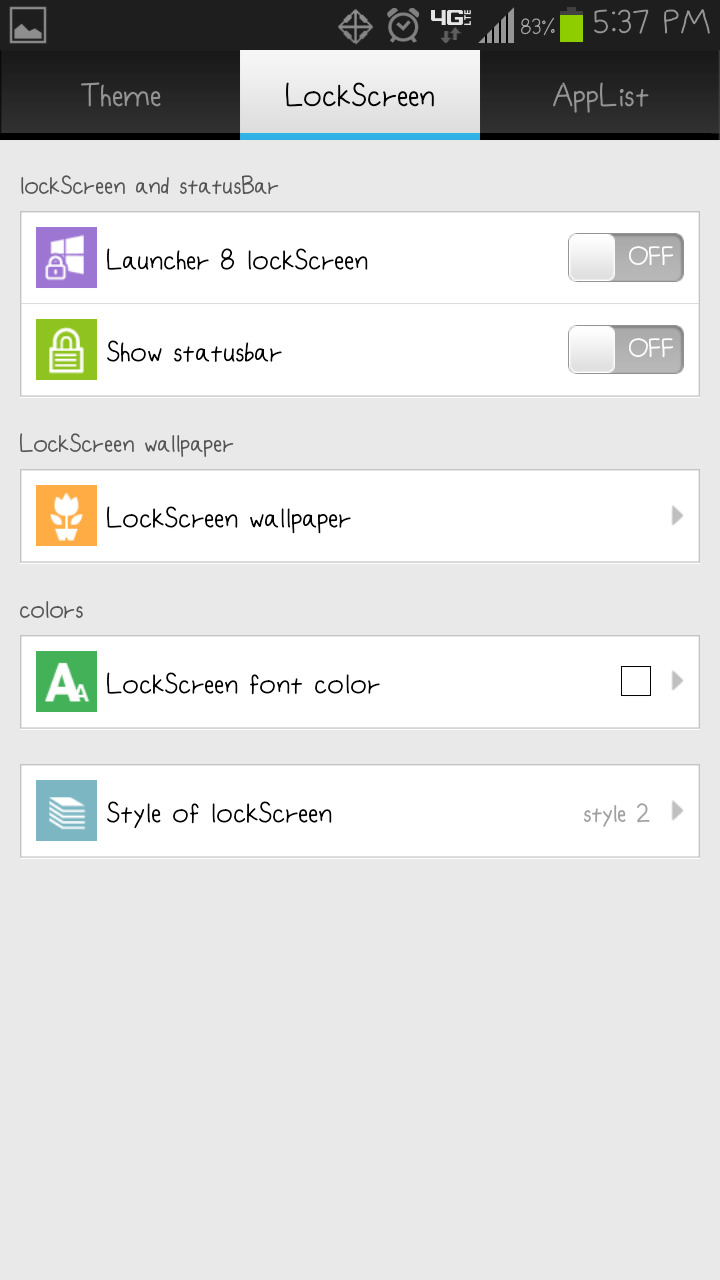Select the style 2 label
Viewport: 720px width, 1280px height.
615,813
